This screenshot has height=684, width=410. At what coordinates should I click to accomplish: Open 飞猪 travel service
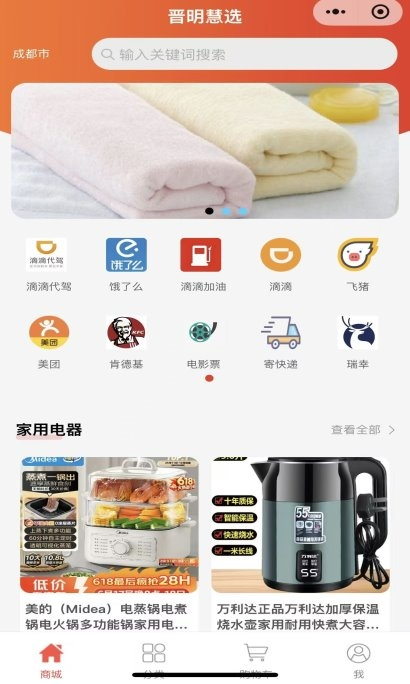[358, 264]
